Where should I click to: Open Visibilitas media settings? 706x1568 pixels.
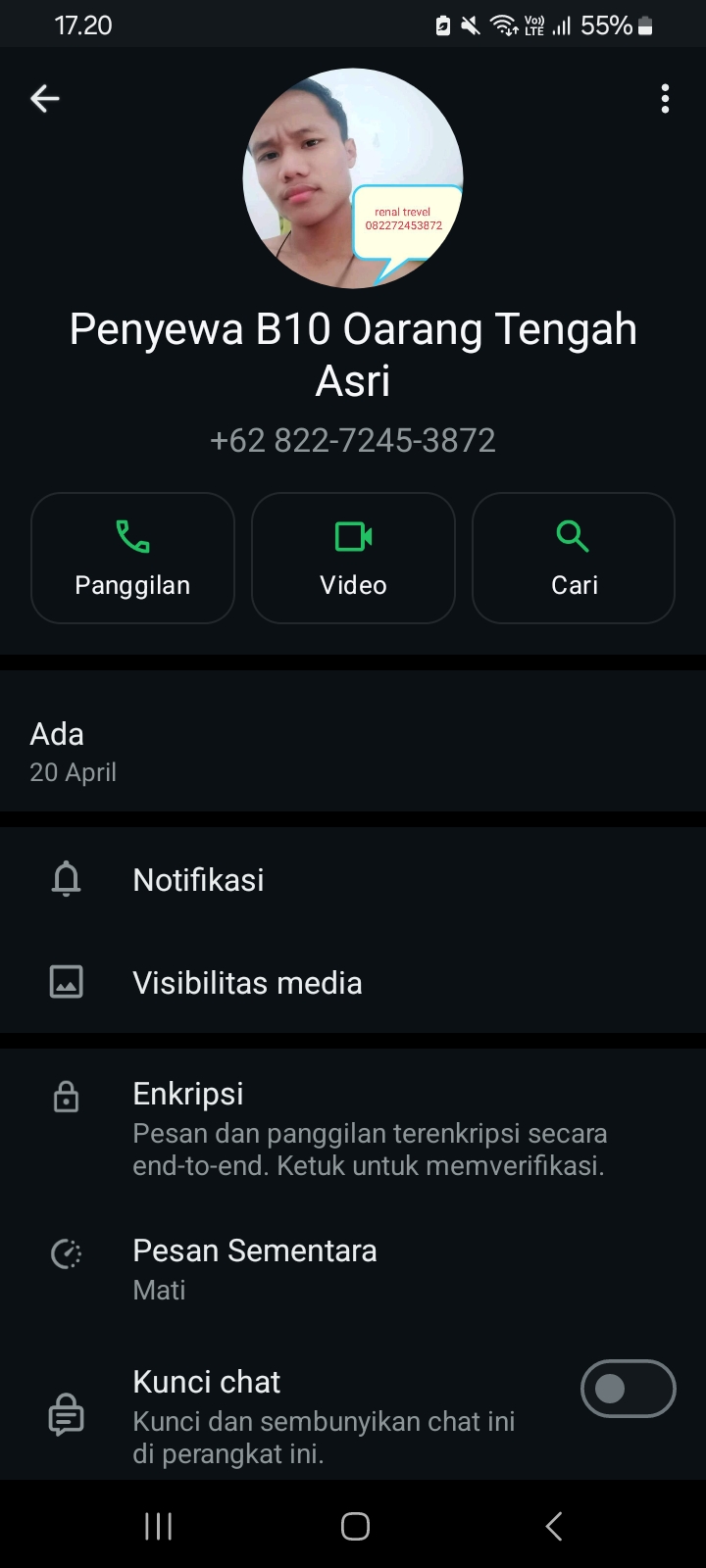[353, 982]
